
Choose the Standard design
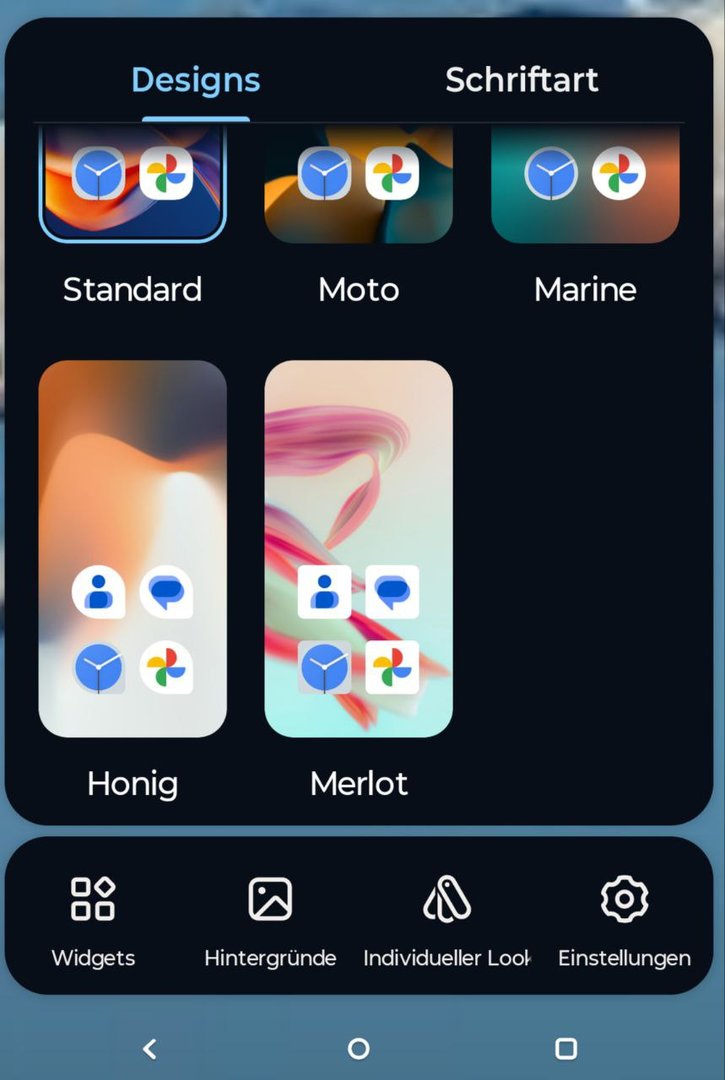132,185
